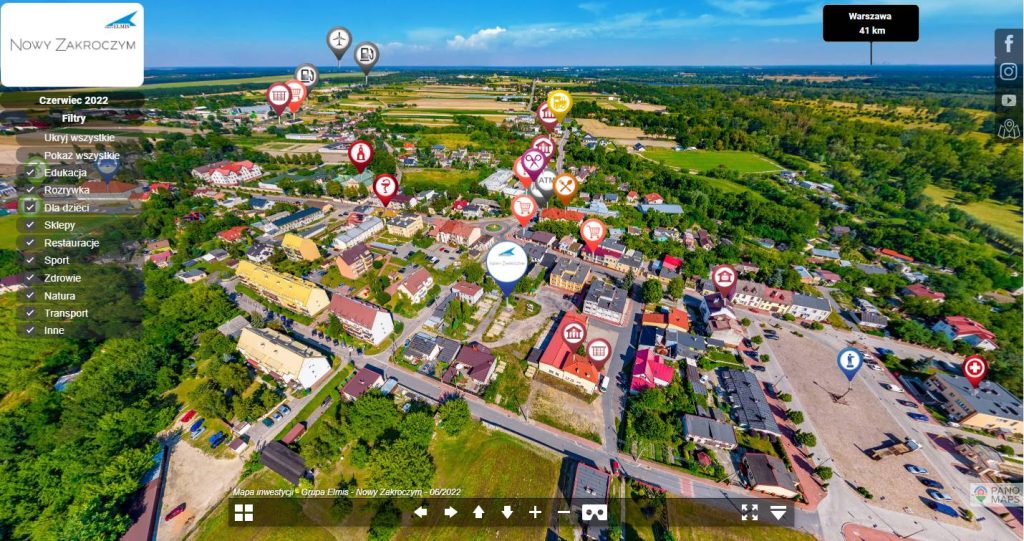Rotate the panorama view left
1024x541 pixels.
pyautogui.click(x=421, y=512)
